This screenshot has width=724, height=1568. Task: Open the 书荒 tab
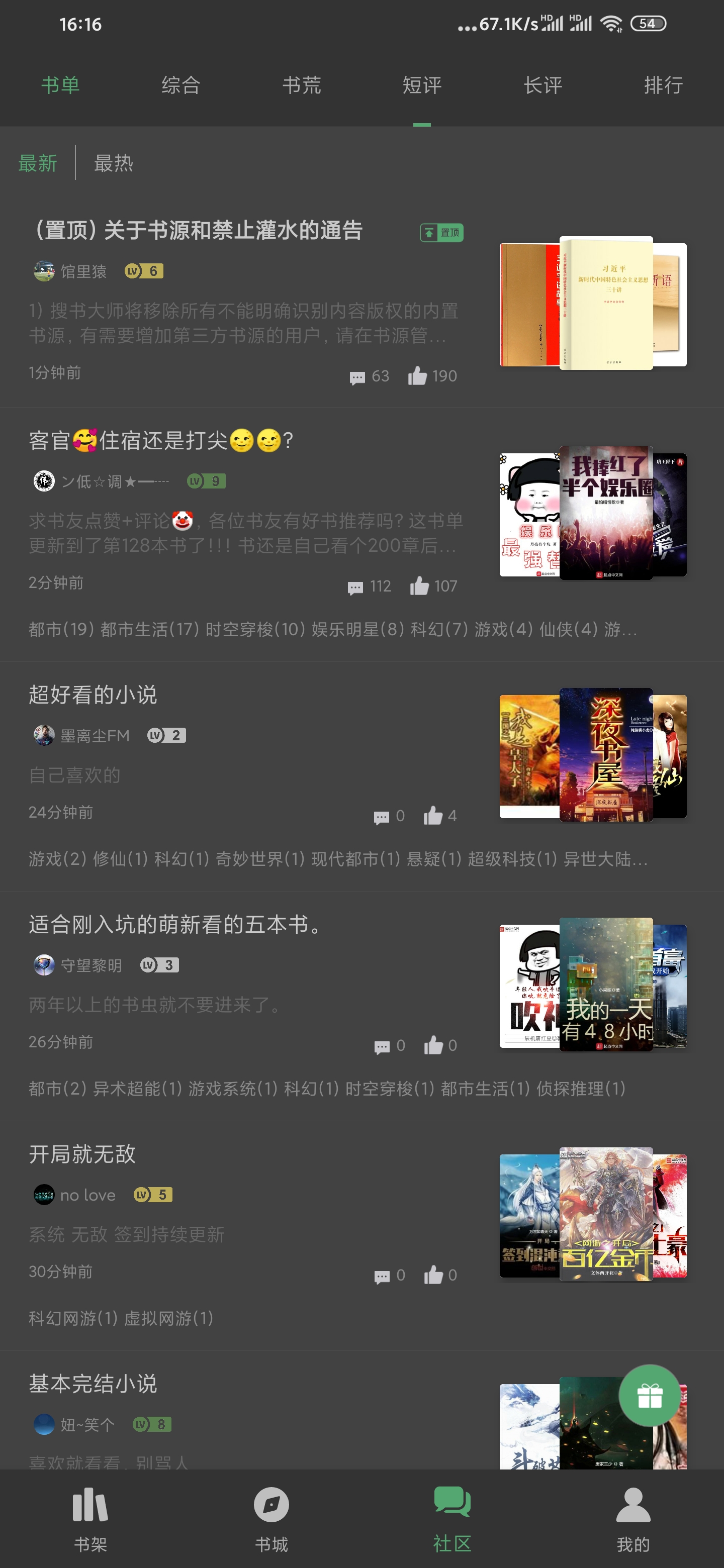tap(301, 84)
